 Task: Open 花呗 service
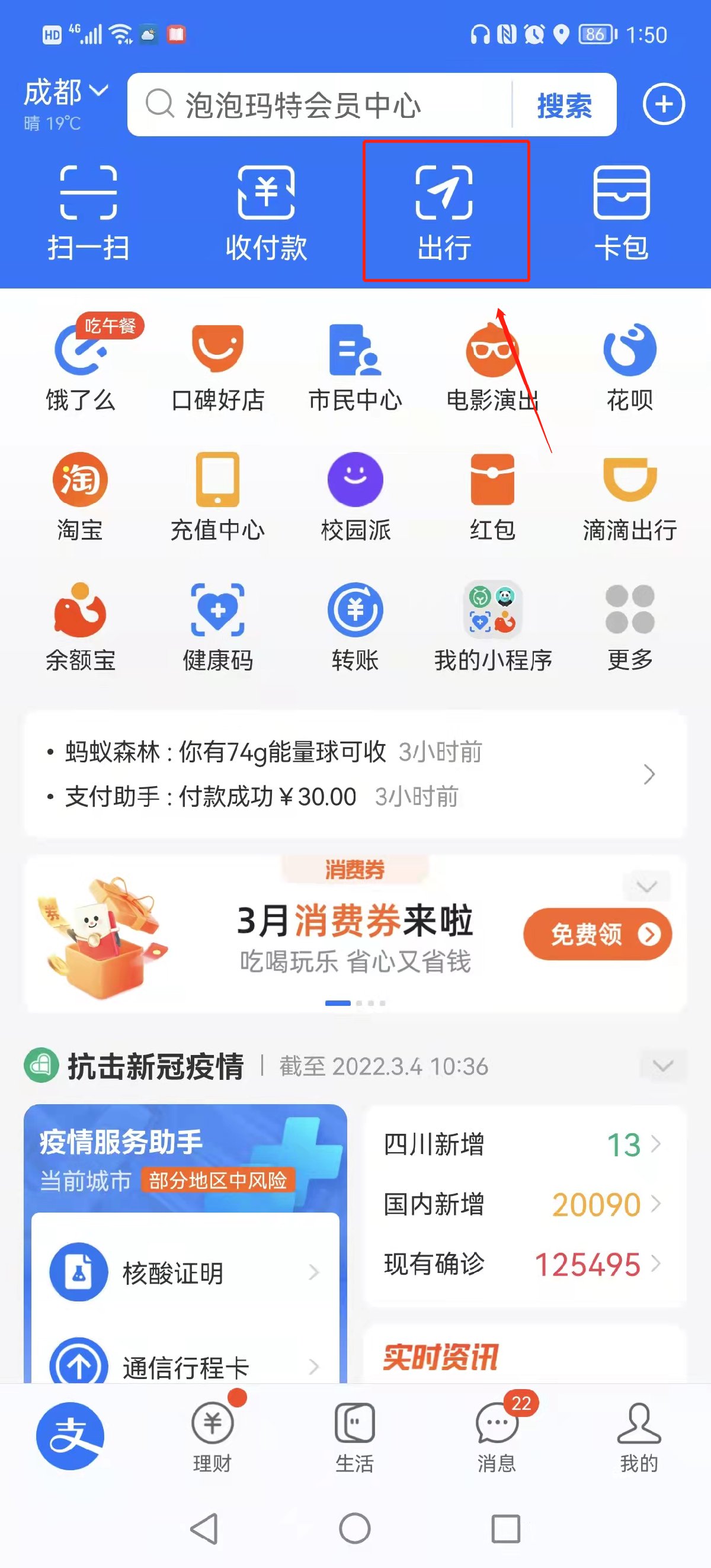click(x=629, y=367)
